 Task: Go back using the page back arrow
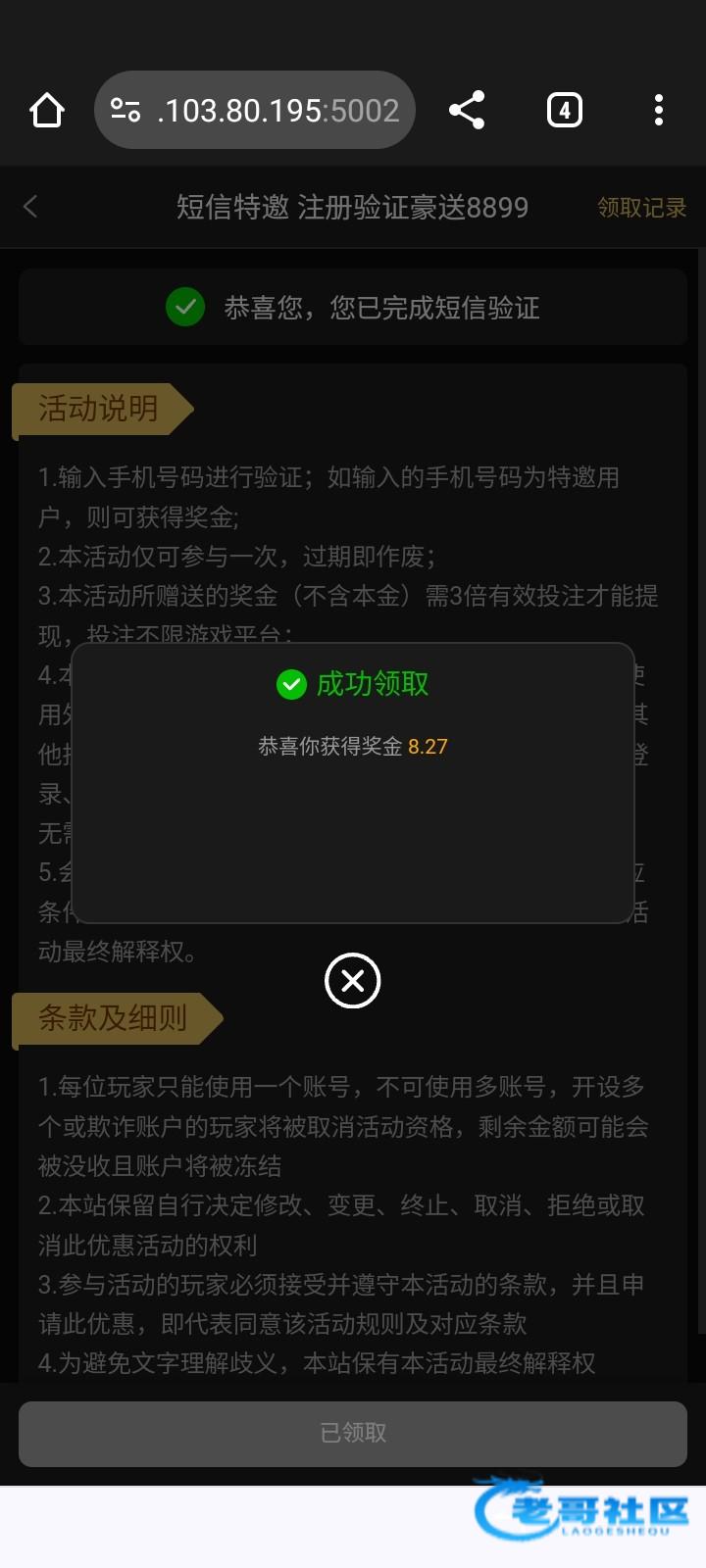(30, 207)
